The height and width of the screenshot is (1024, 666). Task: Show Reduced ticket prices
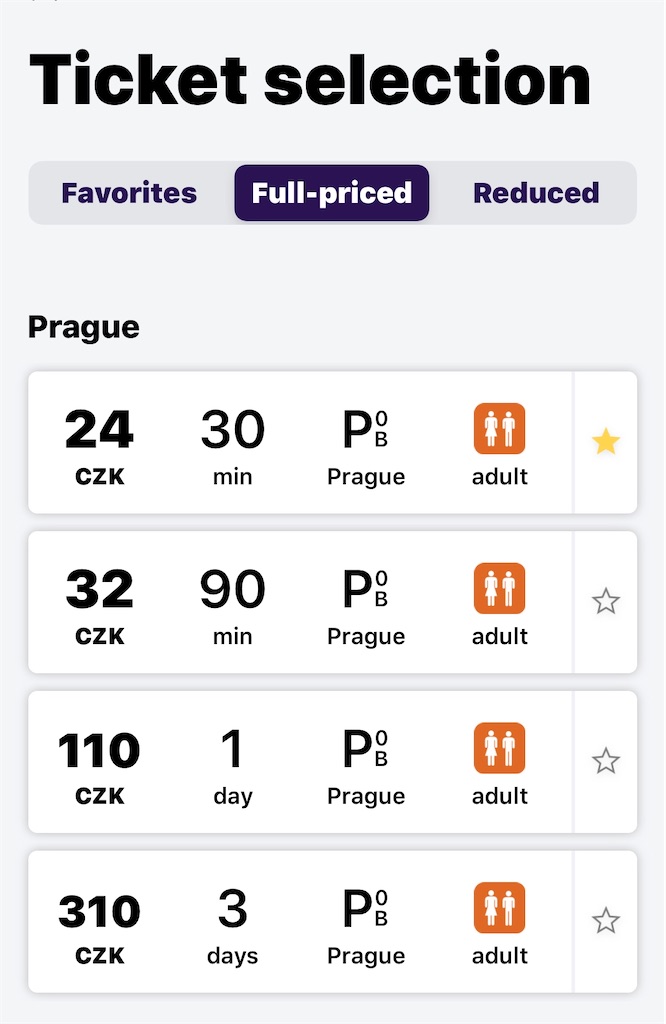tap(536, 193)
